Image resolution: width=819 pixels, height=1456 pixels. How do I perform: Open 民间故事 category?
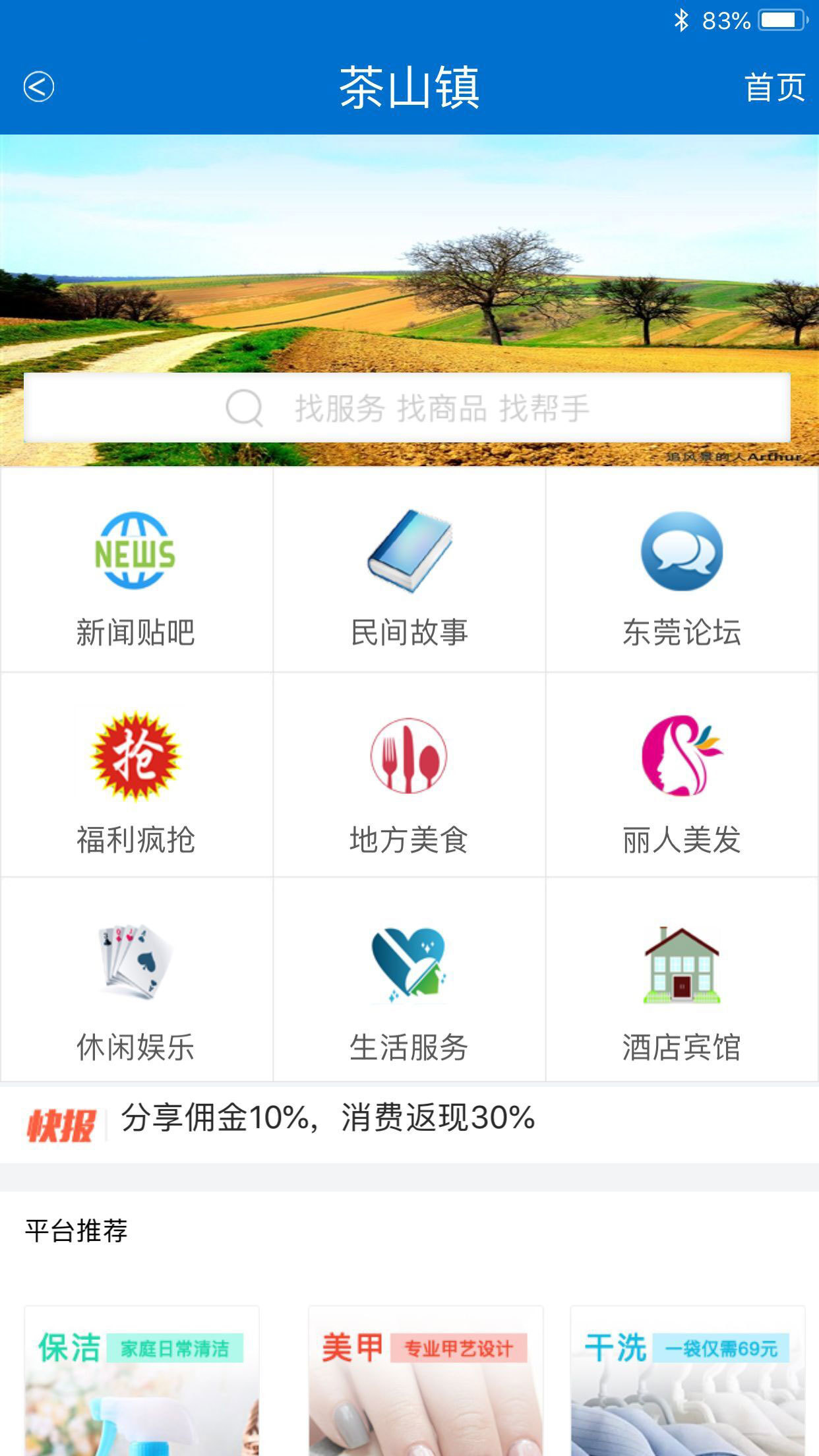pyautogui.click(x=409, y=571)
